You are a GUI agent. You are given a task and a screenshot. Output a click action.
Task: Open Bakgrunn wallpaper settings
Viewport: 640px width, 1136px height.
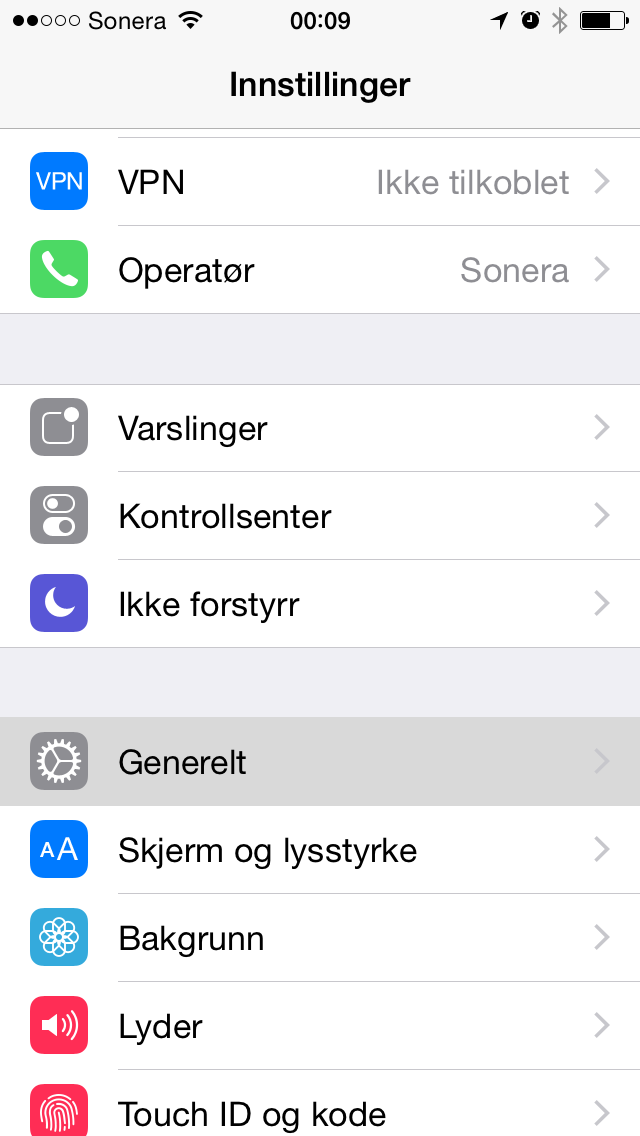coord(320,937)
